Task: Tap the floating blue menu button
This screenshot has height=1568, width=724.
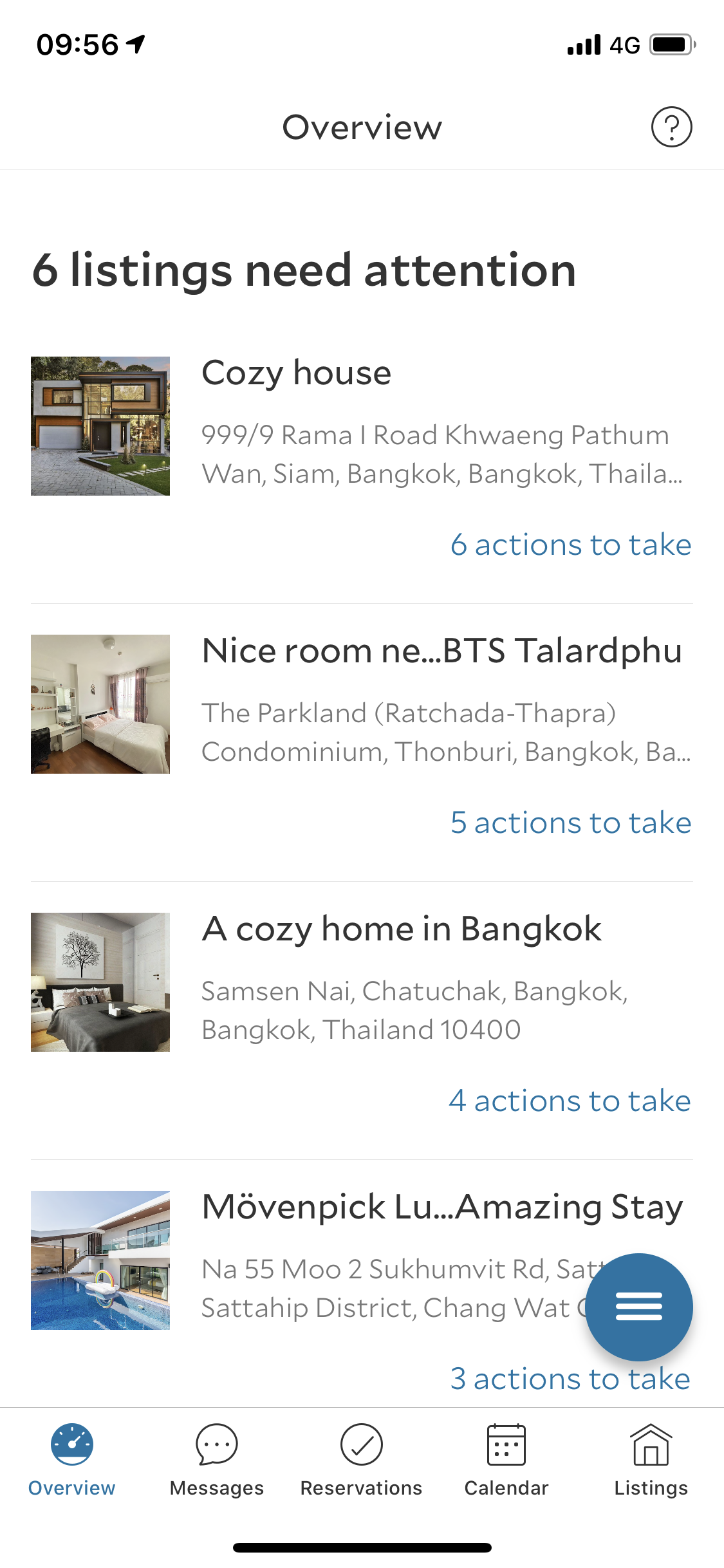Action: tap(638, 1307)
